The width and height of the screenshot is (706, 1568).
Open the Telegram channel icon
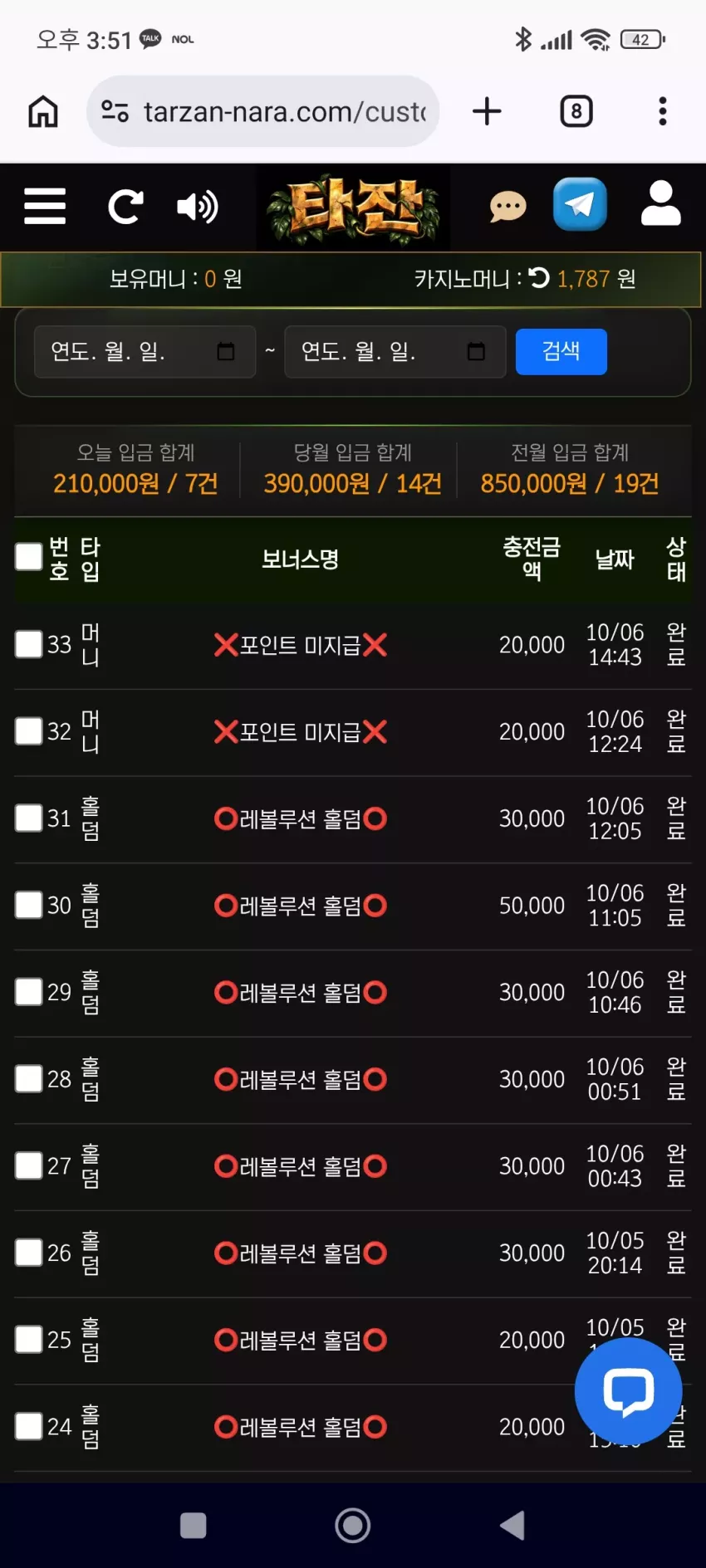580,204
